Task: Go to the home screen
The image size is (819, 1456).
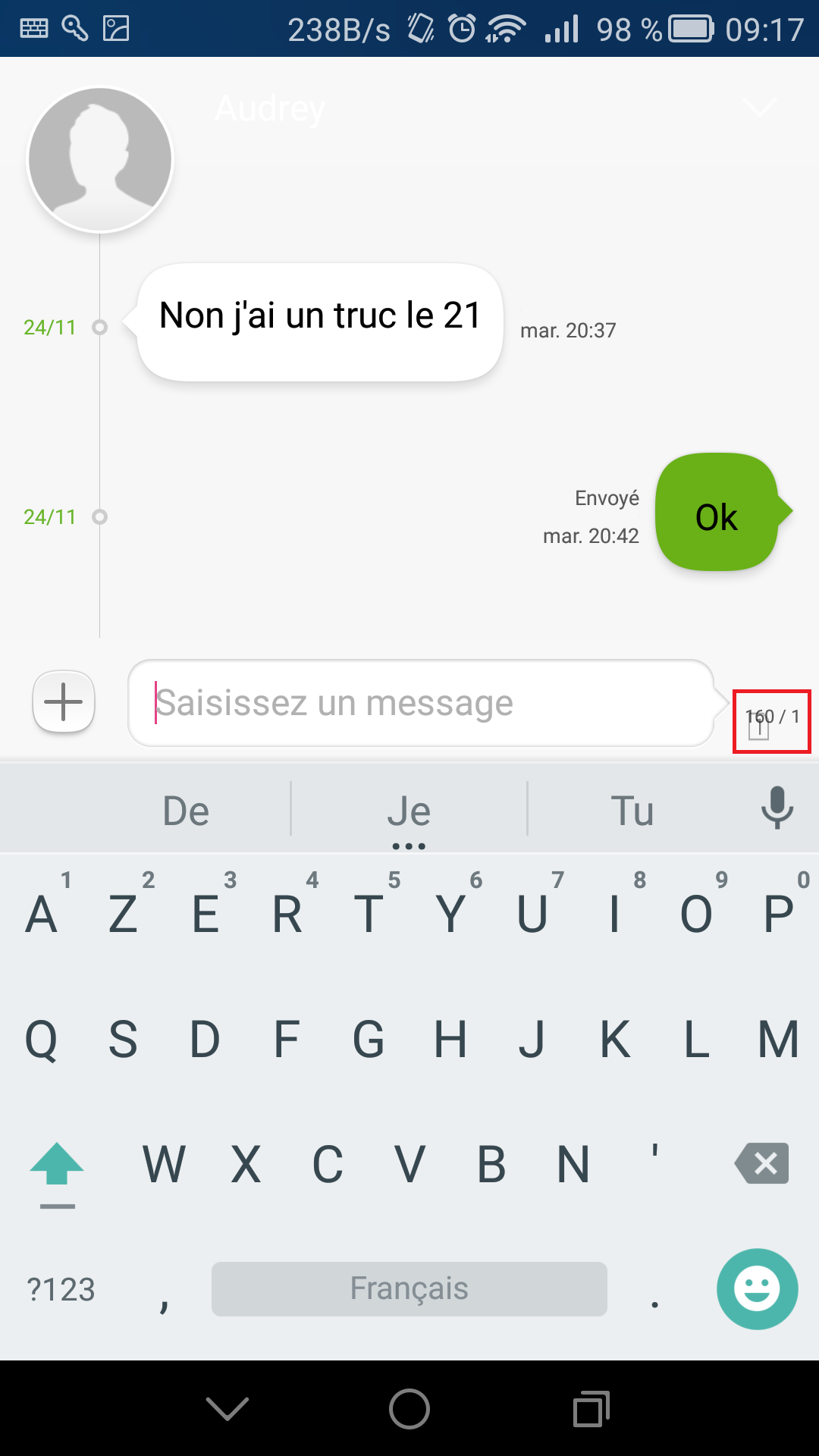Action: click(x=409, y=1409)
